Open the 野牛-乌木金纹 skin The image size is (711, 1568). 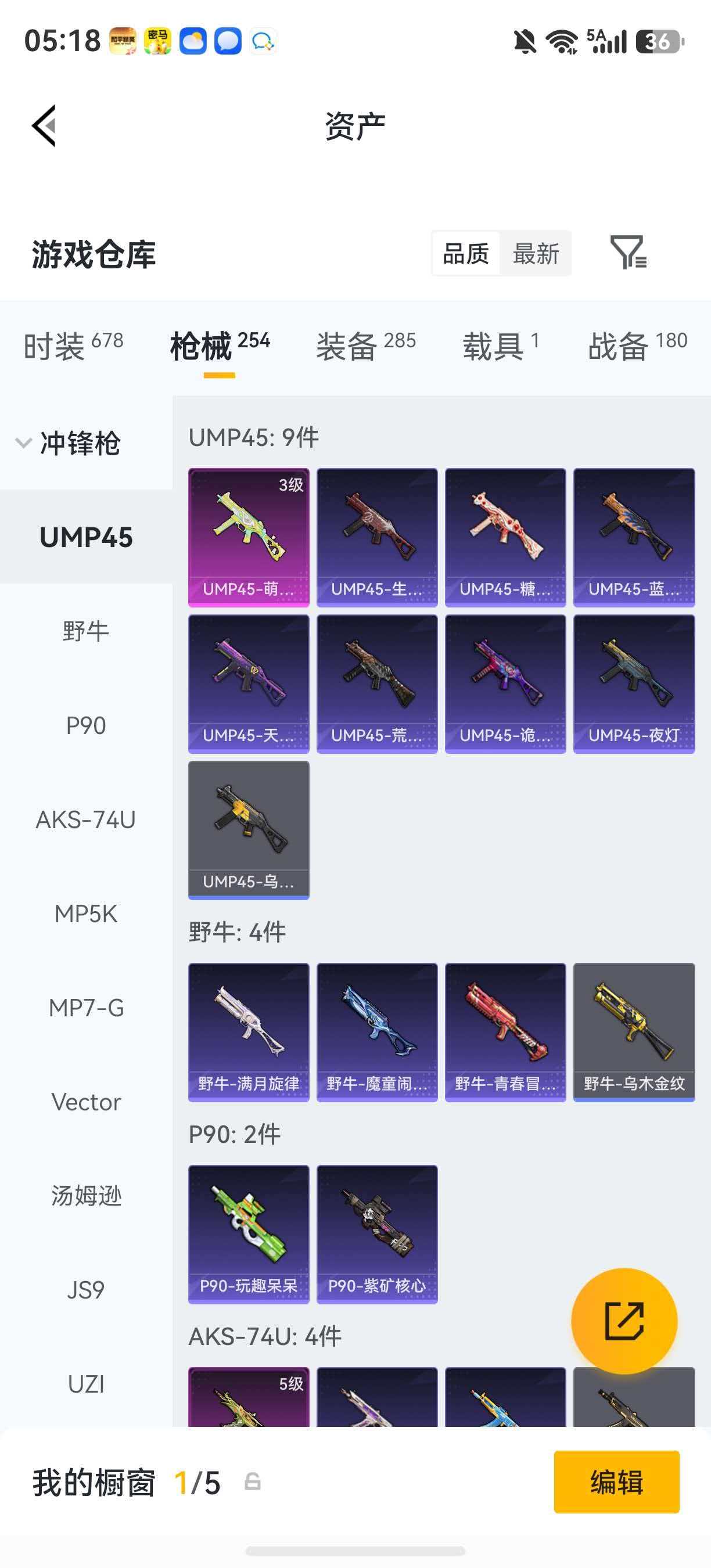pyautogui.click(x=634, y=1033)
